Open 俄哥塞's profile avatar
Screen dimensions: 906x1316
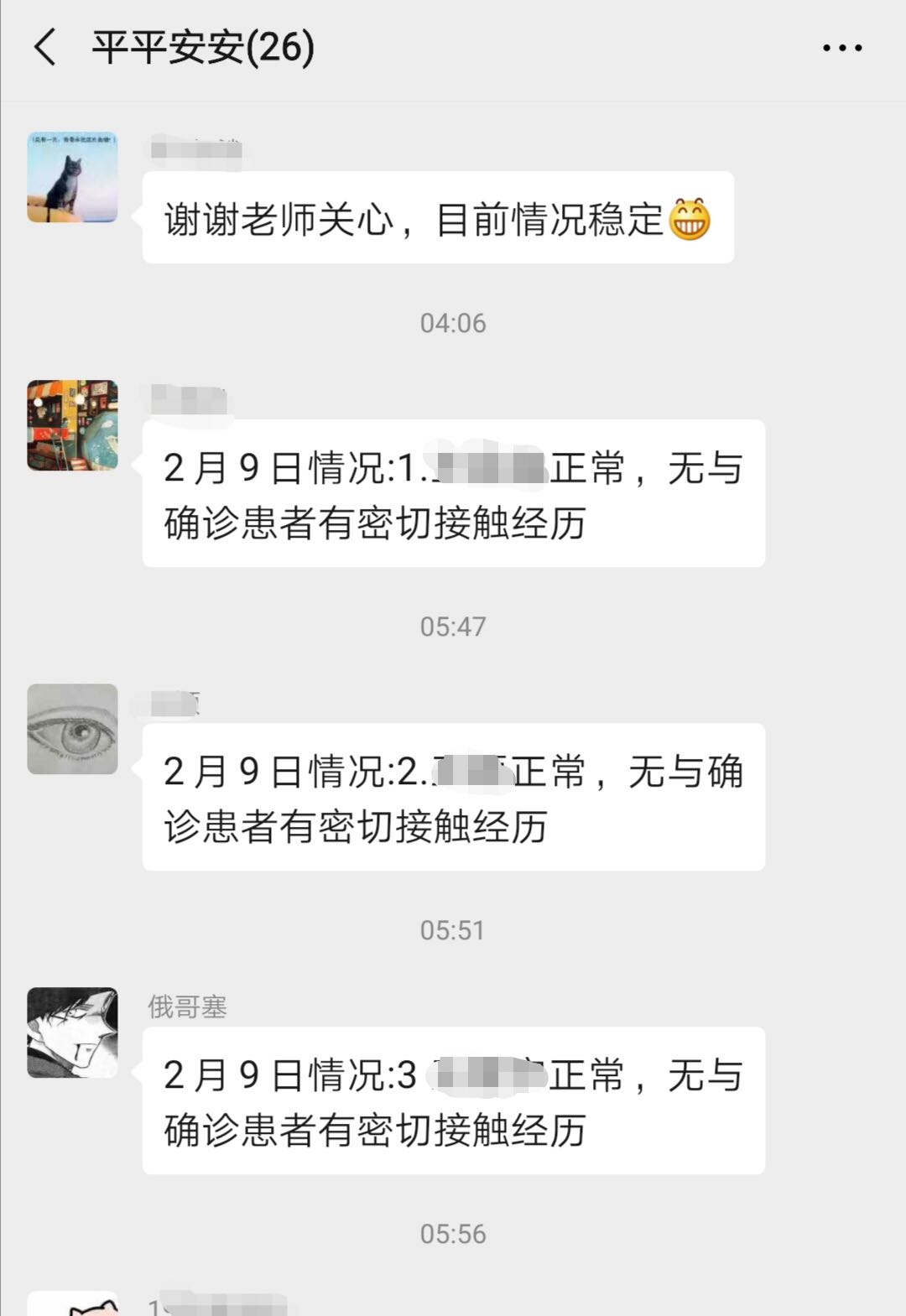click(x=72, y=1033)
